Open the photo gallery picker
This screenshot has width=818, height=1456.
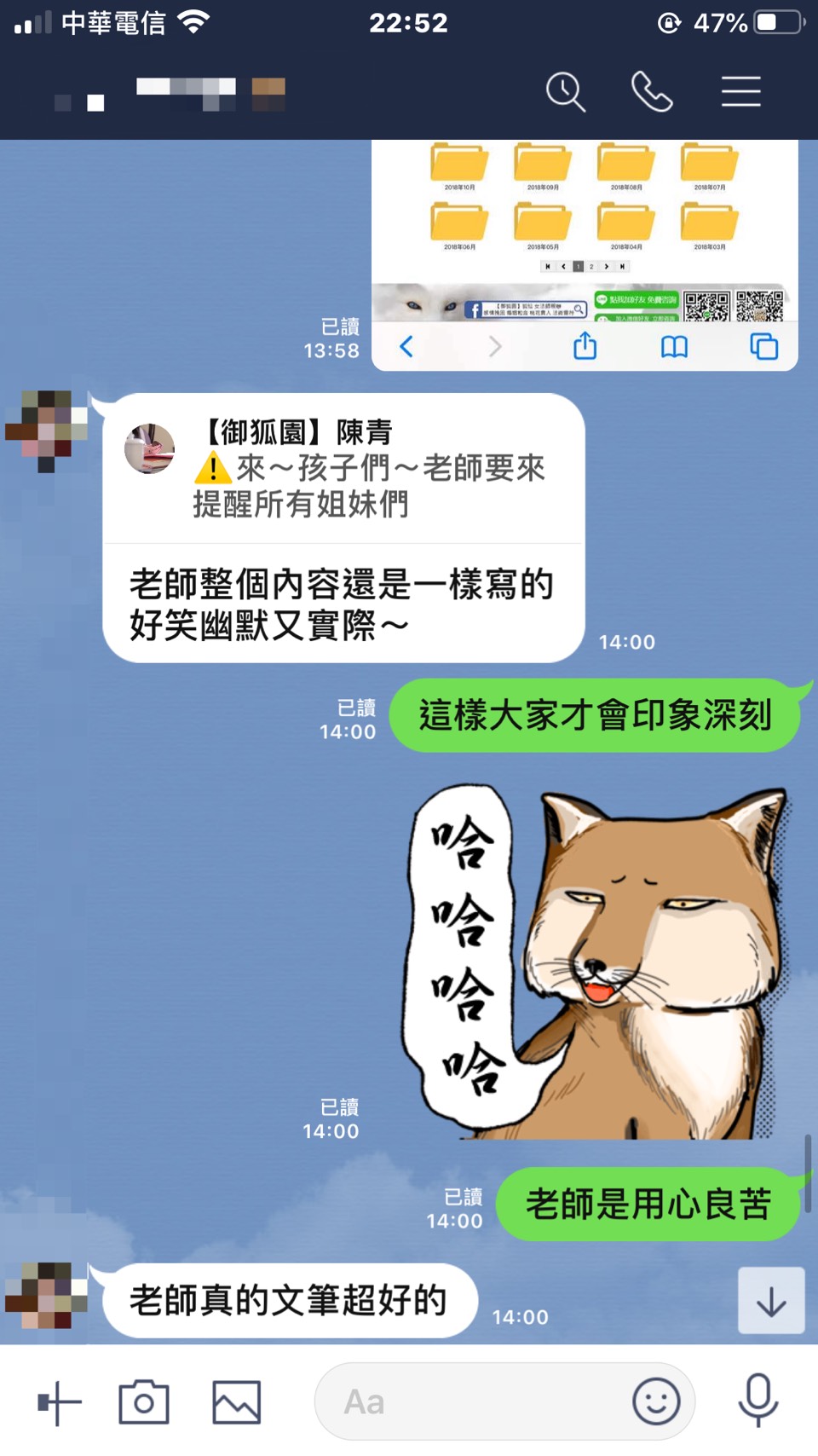tap(236, 1402)
